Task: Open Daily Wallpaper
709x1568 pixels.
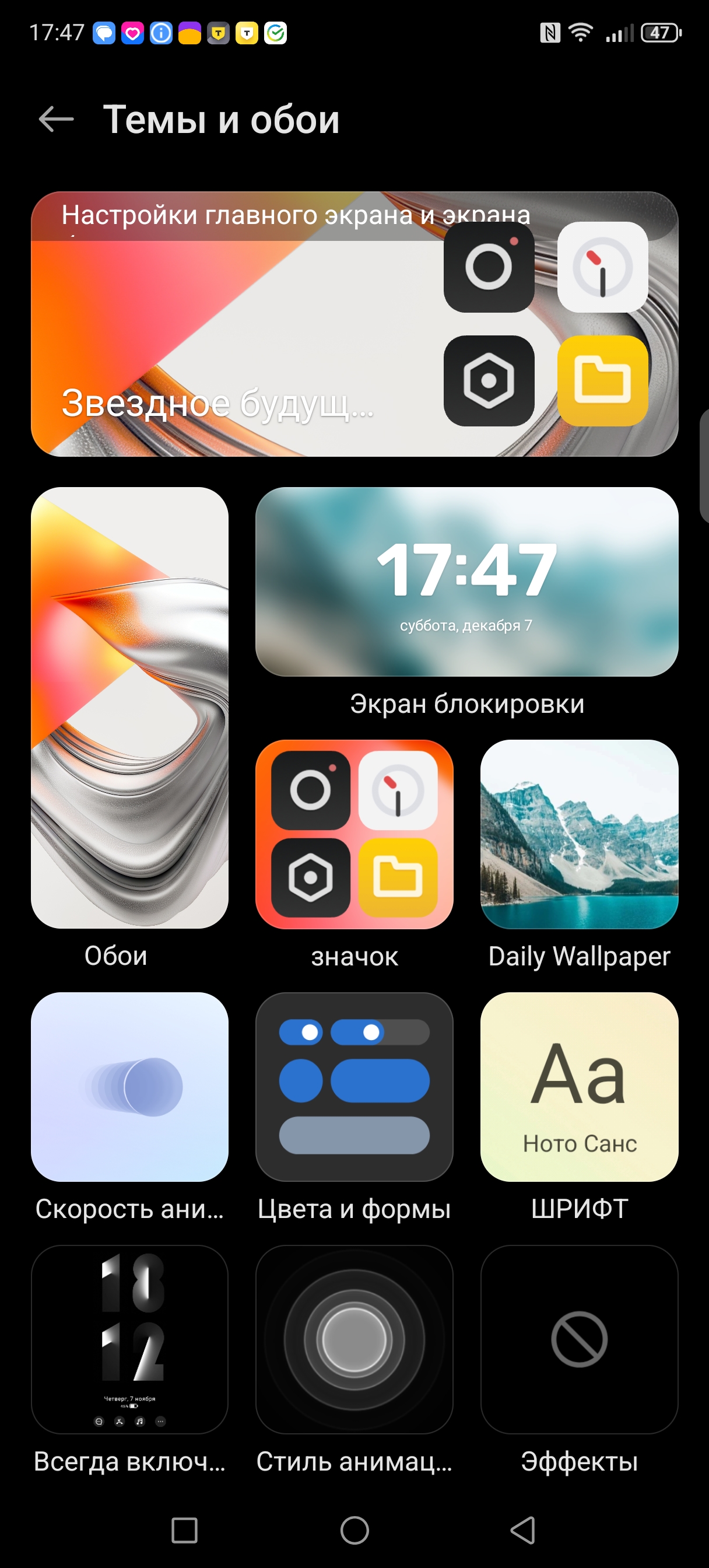Action: click(x=579, y=834)
